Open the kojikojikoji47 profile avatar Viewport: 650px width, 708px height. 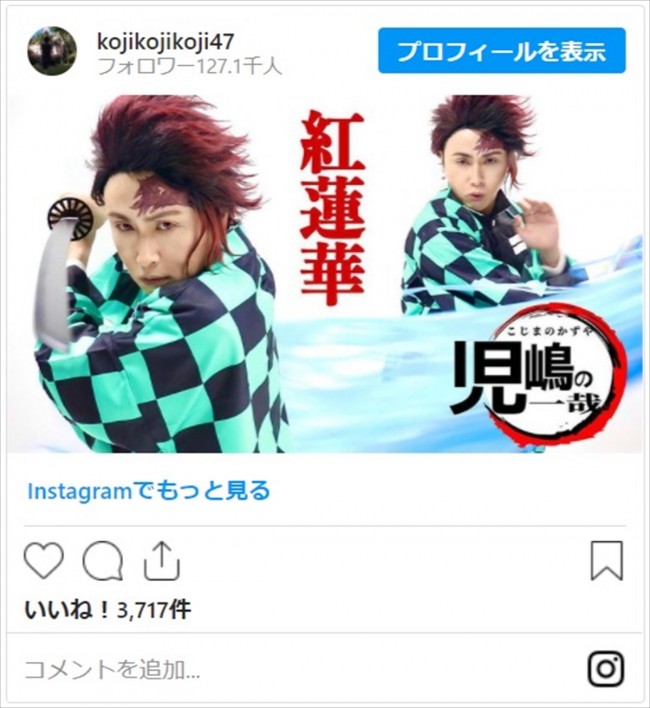point(52,51)
